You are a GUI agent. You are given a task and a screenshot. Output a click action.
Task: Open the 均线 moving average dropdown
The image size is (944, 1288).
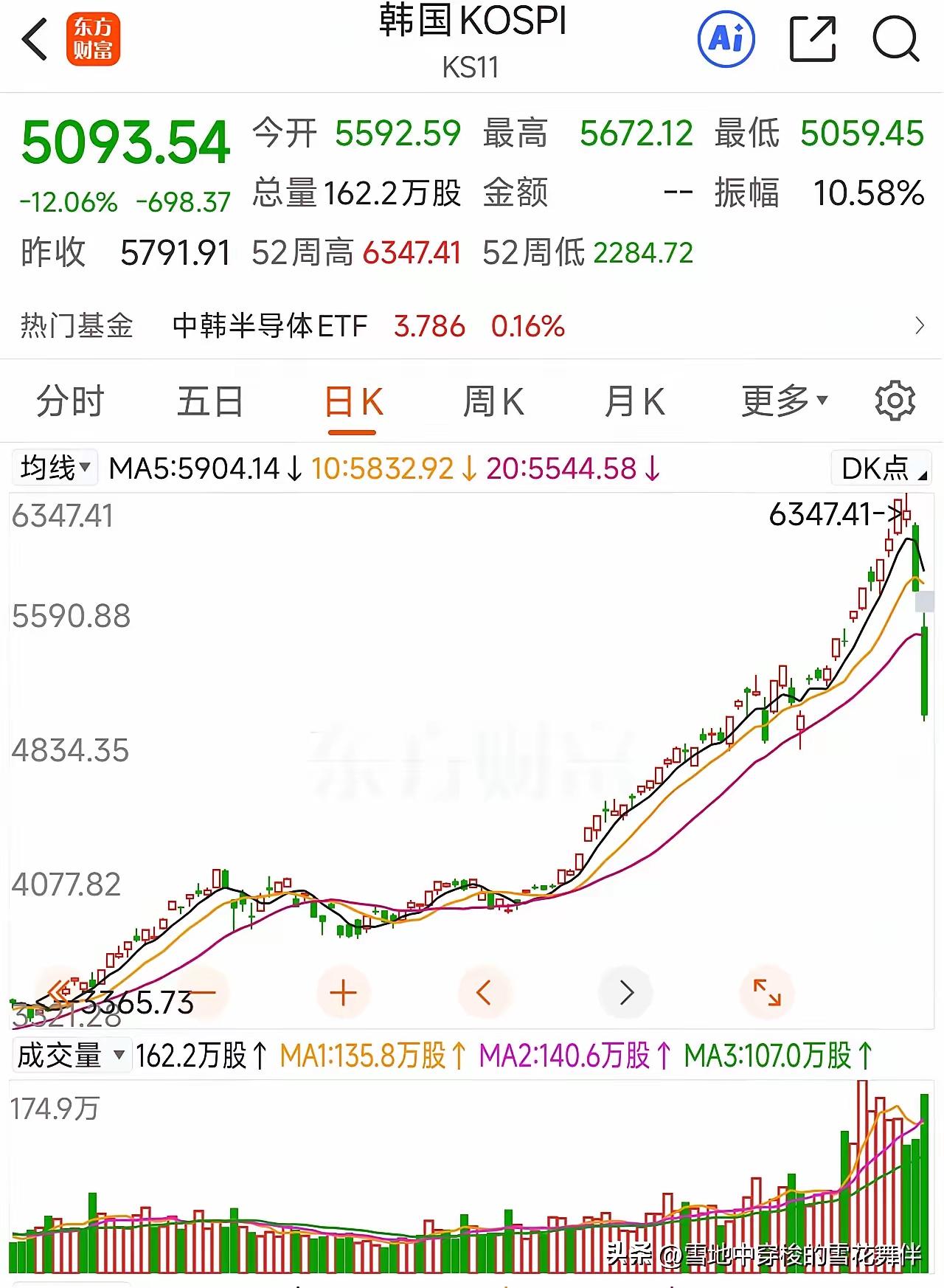[x=53, y=467]
